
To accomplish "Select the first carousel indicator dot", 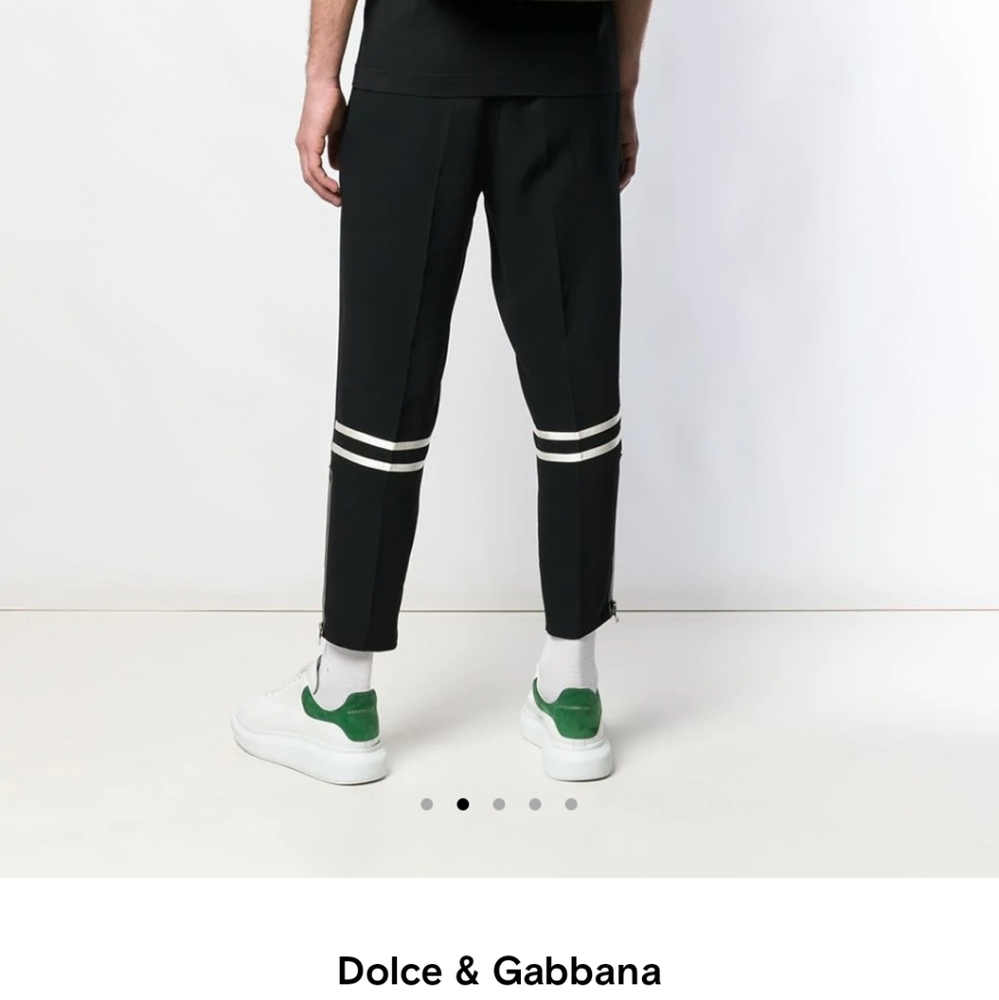I will click(427, 804).
